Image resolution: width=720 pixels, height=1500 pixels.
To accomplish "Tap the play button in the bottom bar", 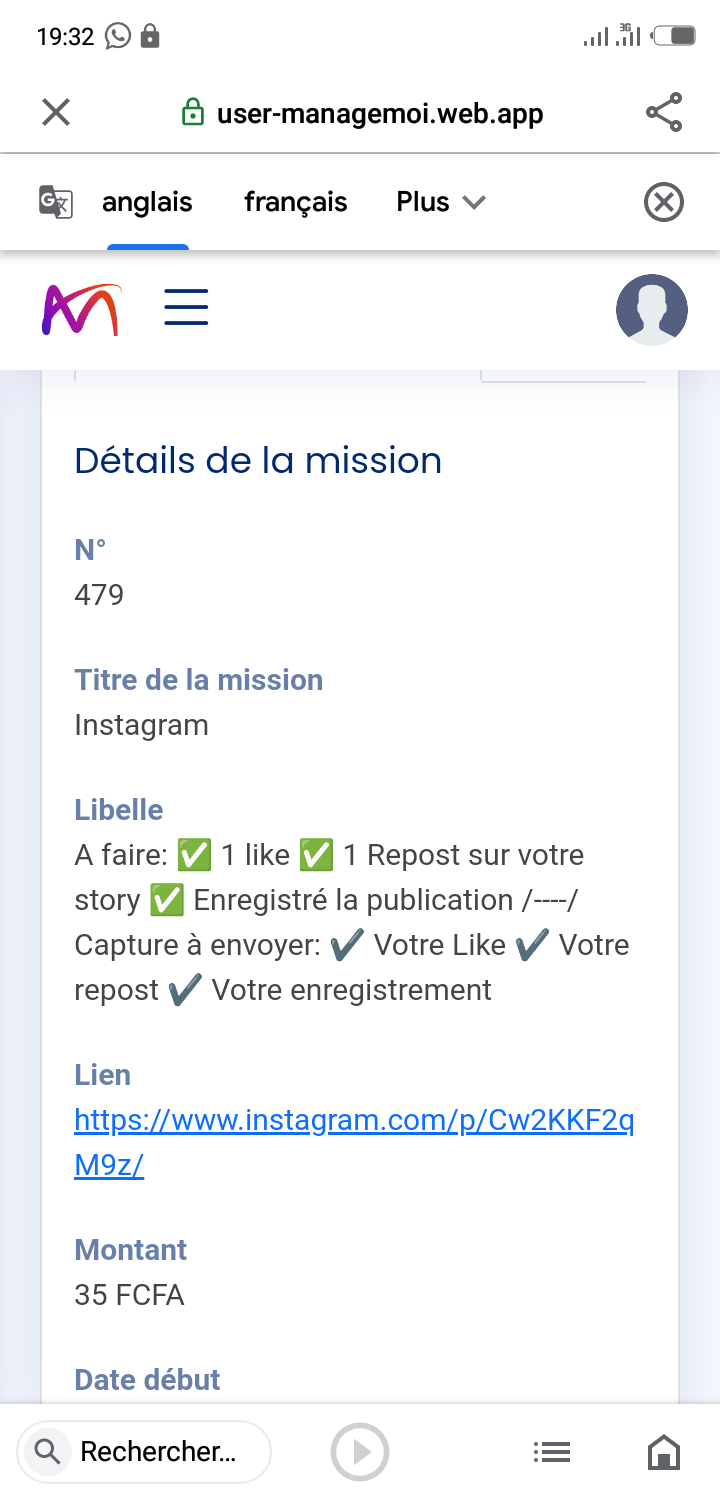I will [x=360, y=1452].
